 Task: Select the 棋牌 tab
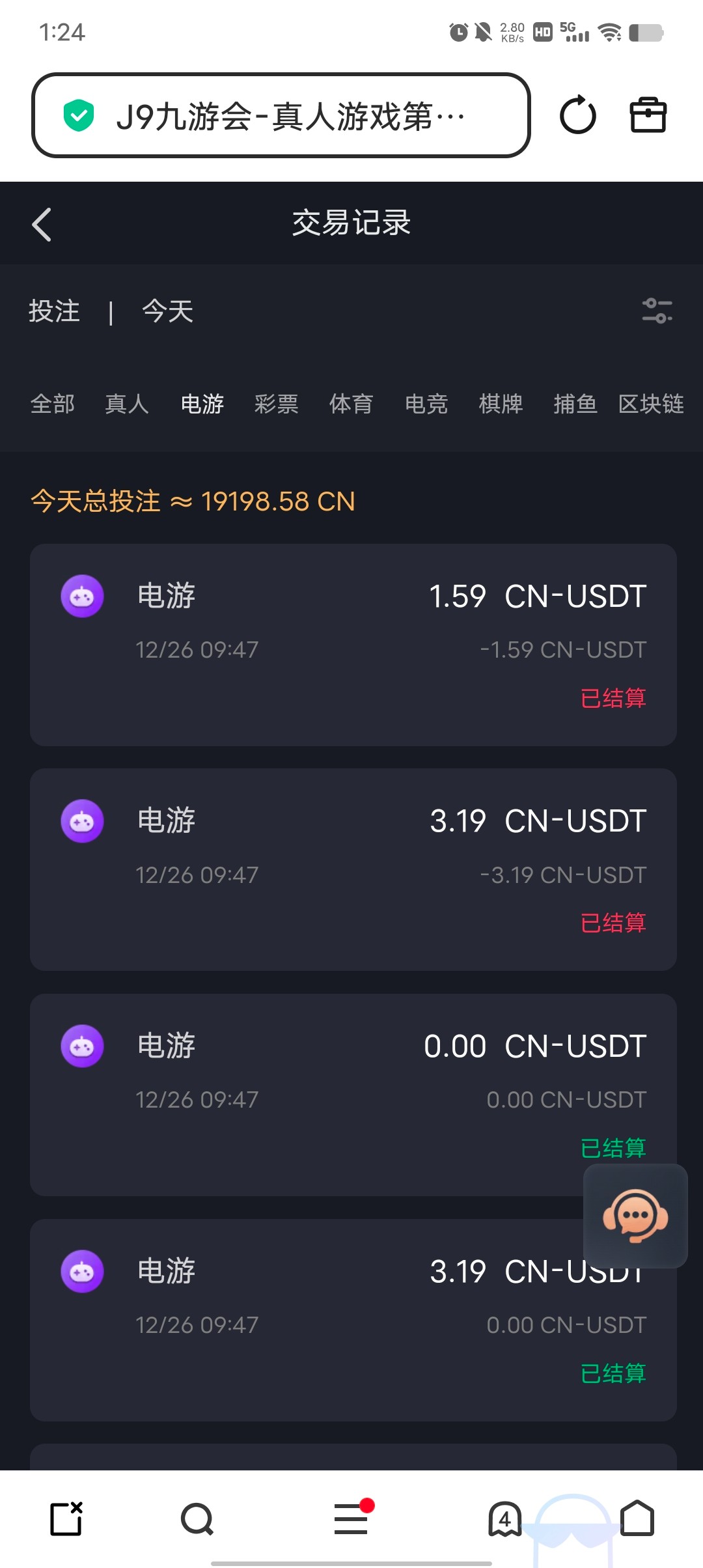coord(501,404)
